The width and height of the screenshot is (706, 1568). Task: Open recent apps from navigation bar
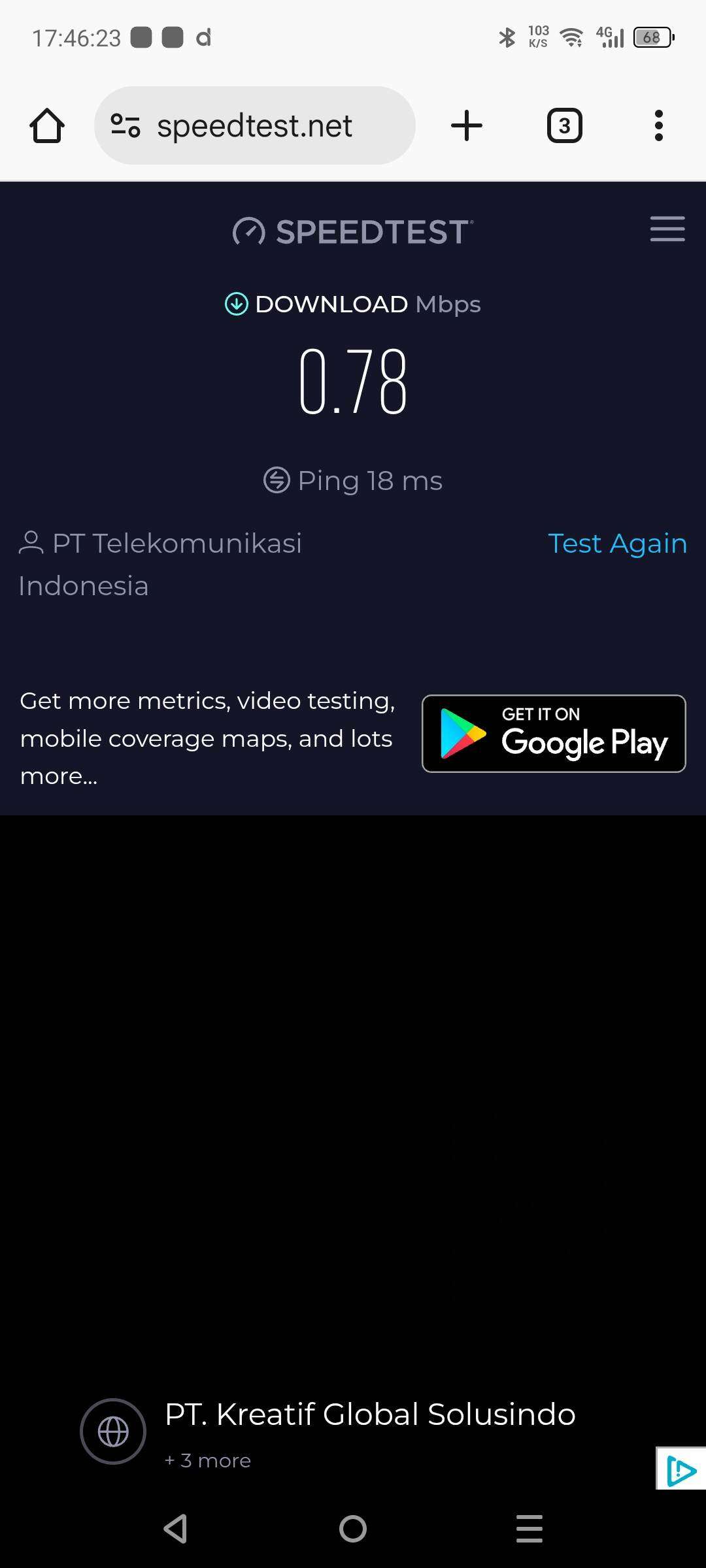pyautogui.click(x=529, y=1529)
